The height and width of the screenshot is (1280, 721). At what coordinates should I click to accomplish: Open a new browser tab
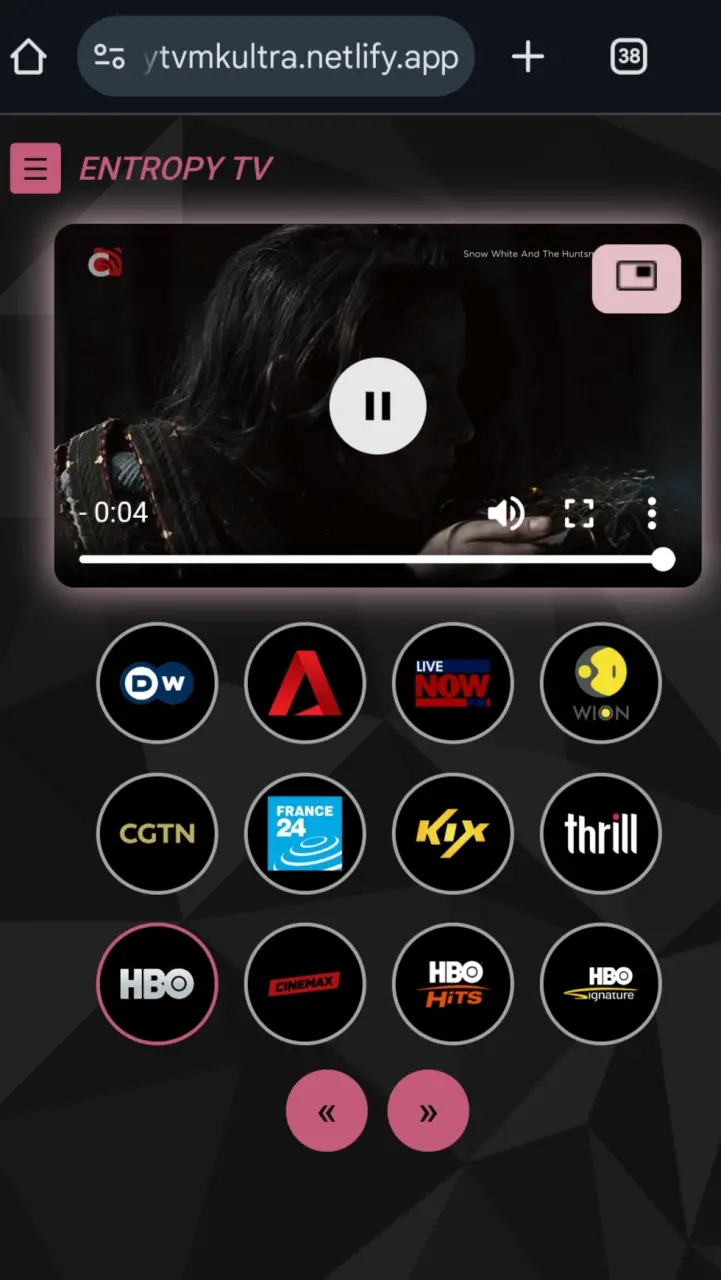pyautogui.click(x=528, y=57)
